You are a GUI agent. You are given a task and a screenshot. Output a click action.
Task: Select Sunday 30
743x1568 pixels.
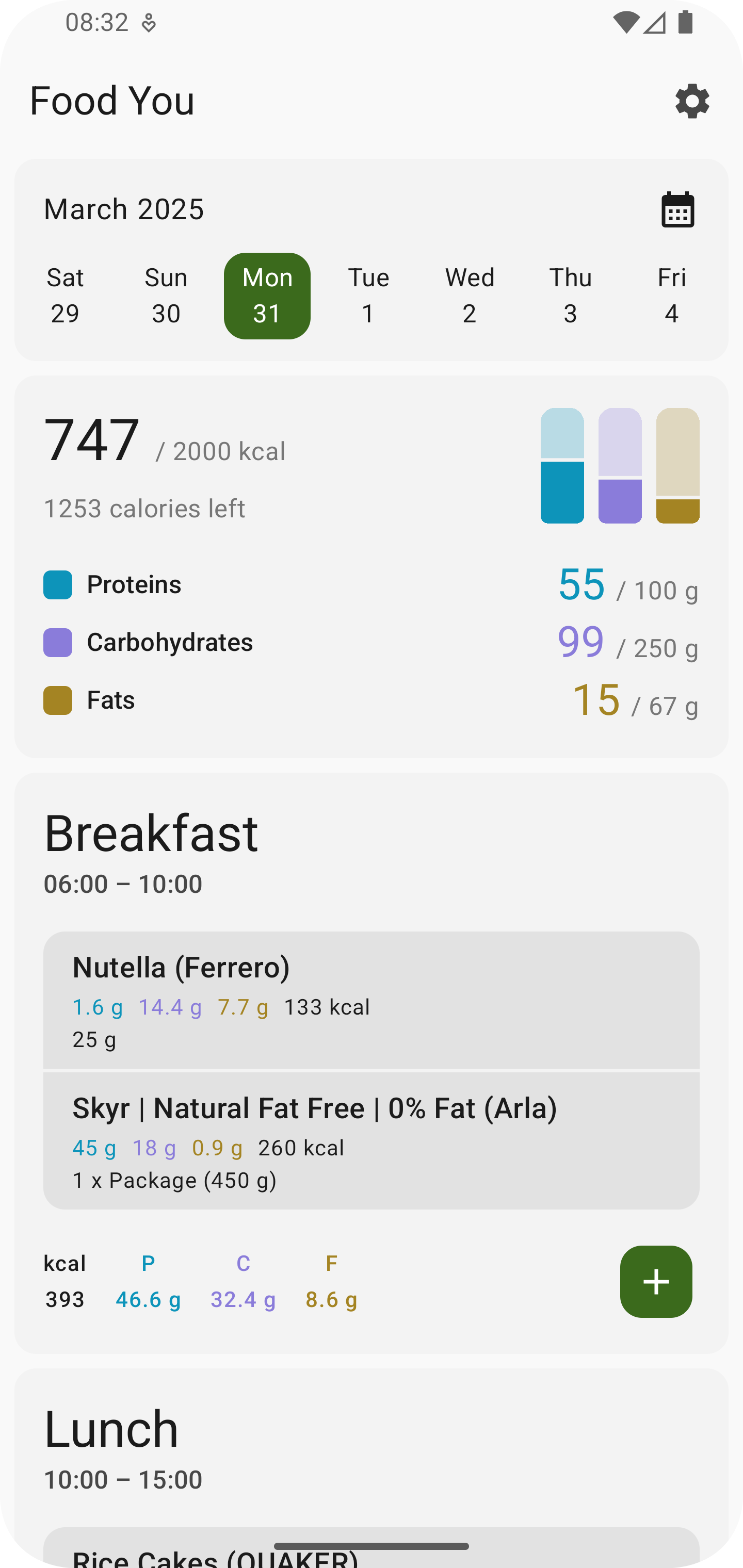click(166, 296)
